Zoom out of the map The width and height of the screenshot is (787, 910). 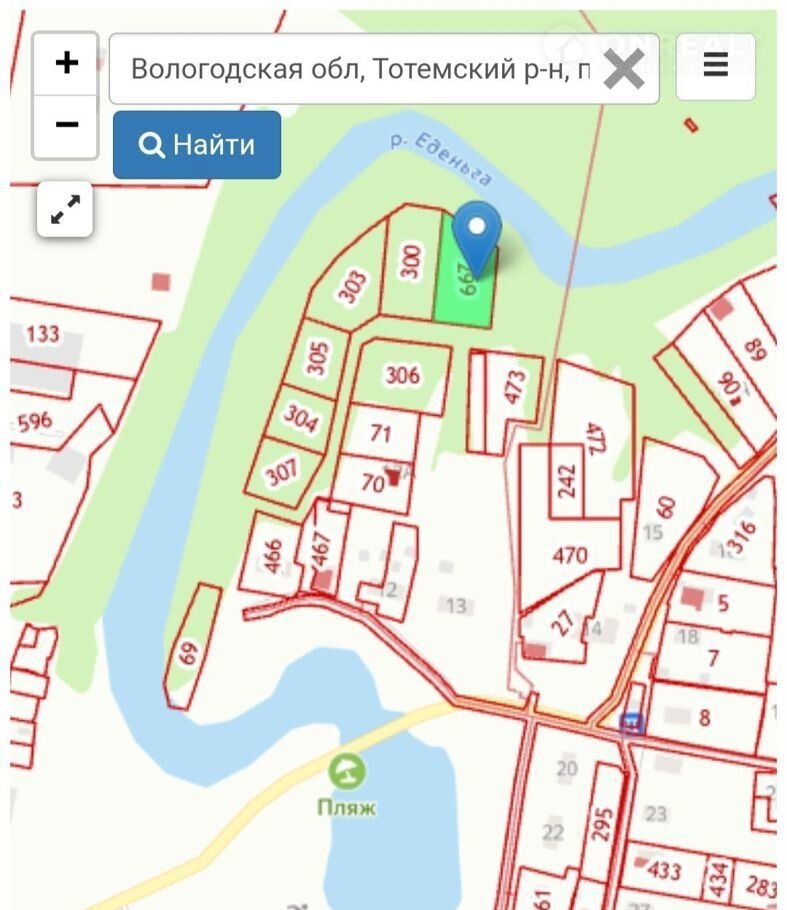click(66, 125)
